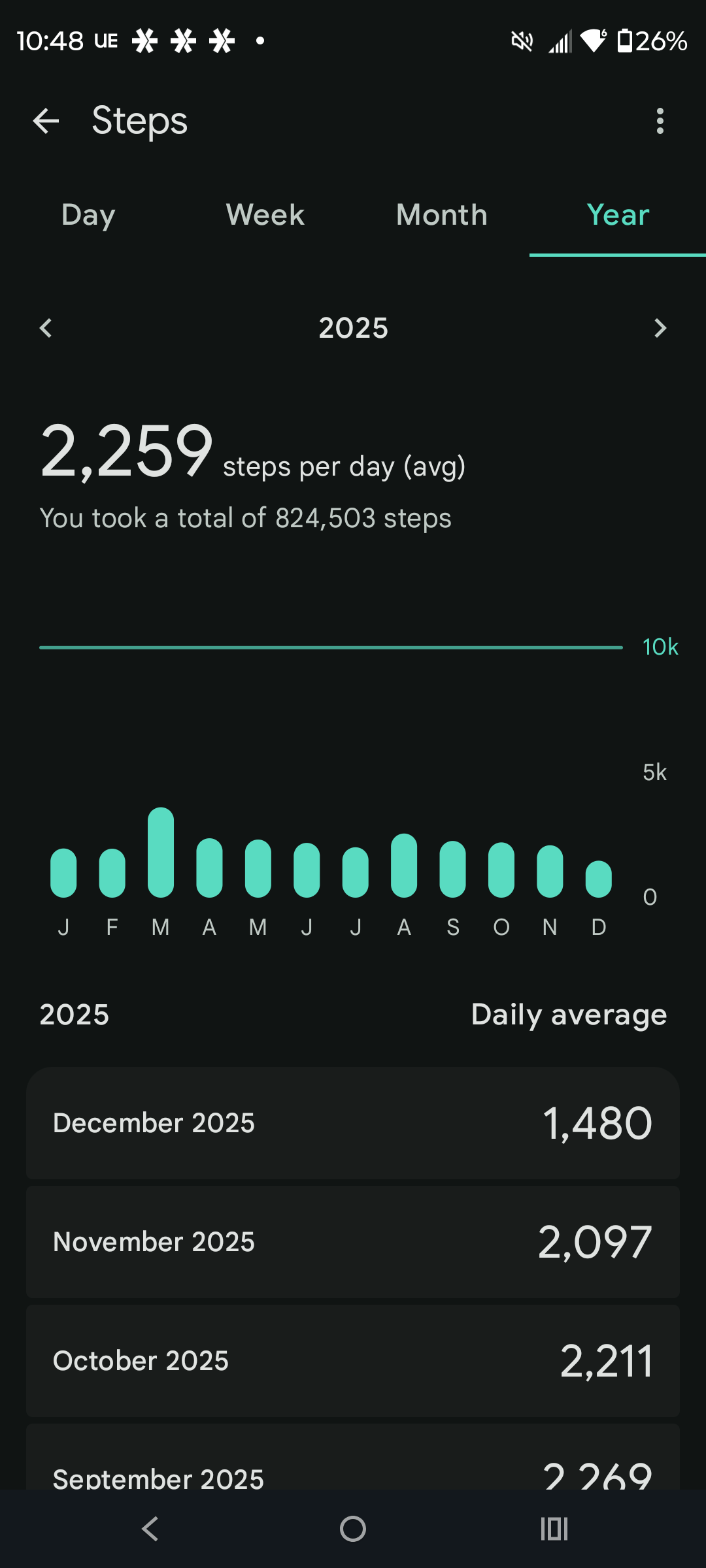Image resolution: width=706 pixels, height=1568 pixels.
Task: Switch to the Week tab
Action: [265, 215]
